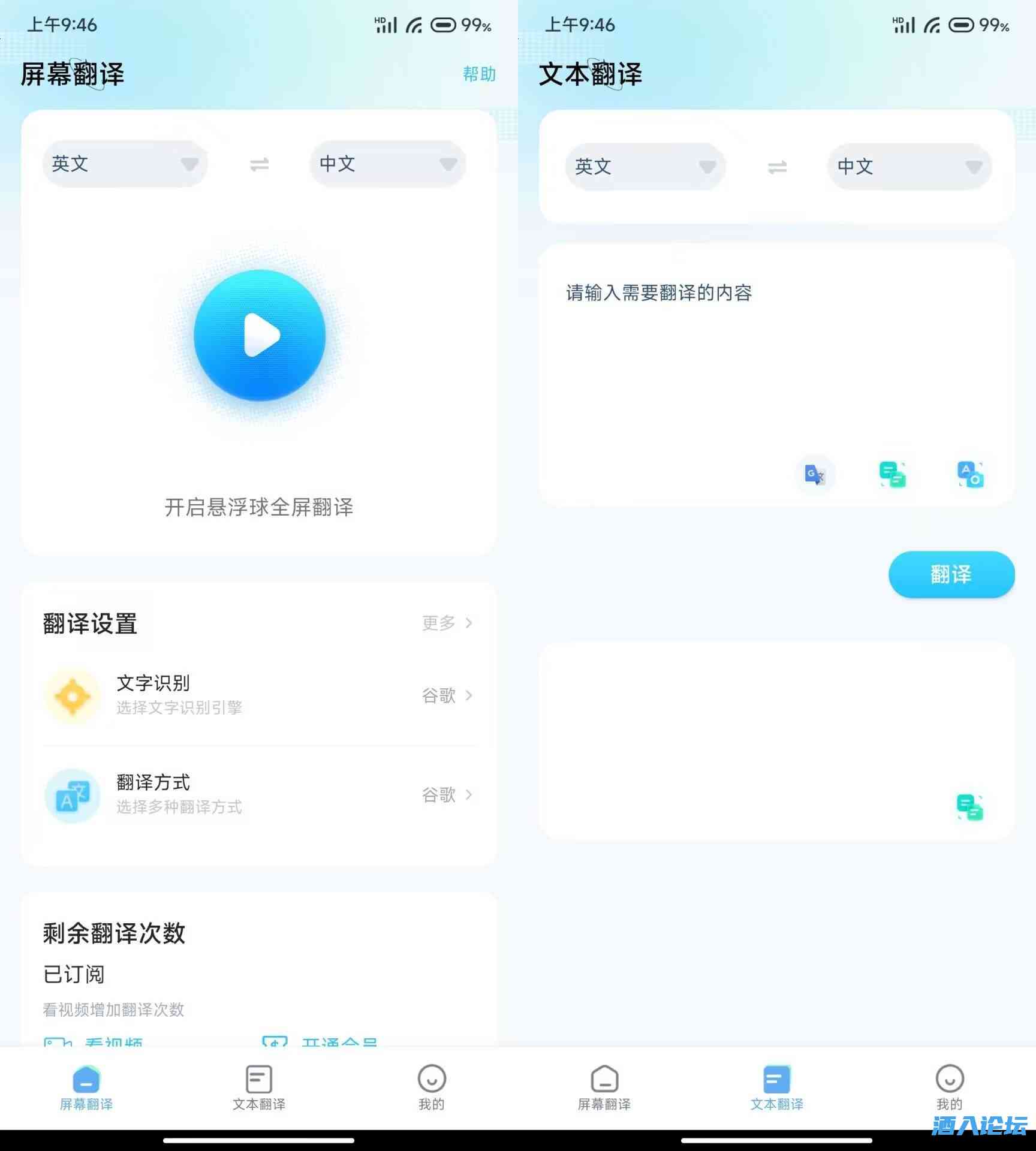Swap languages on the 文本翻译 screen
Image resolution: width=1036 pixels, height=1151 pixels.
click(x=777, y=167)
